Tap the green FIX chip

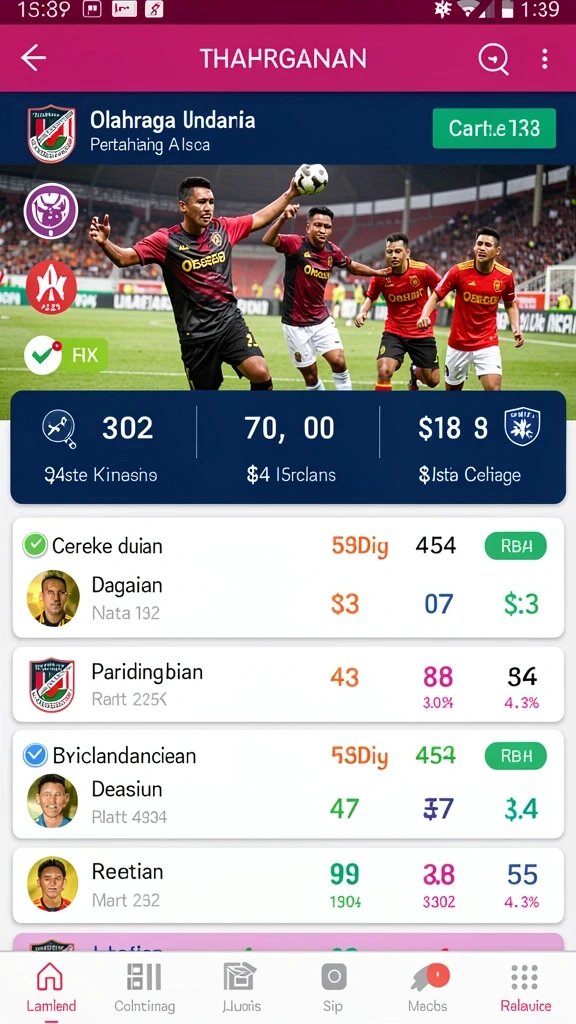tap(66, 355)
